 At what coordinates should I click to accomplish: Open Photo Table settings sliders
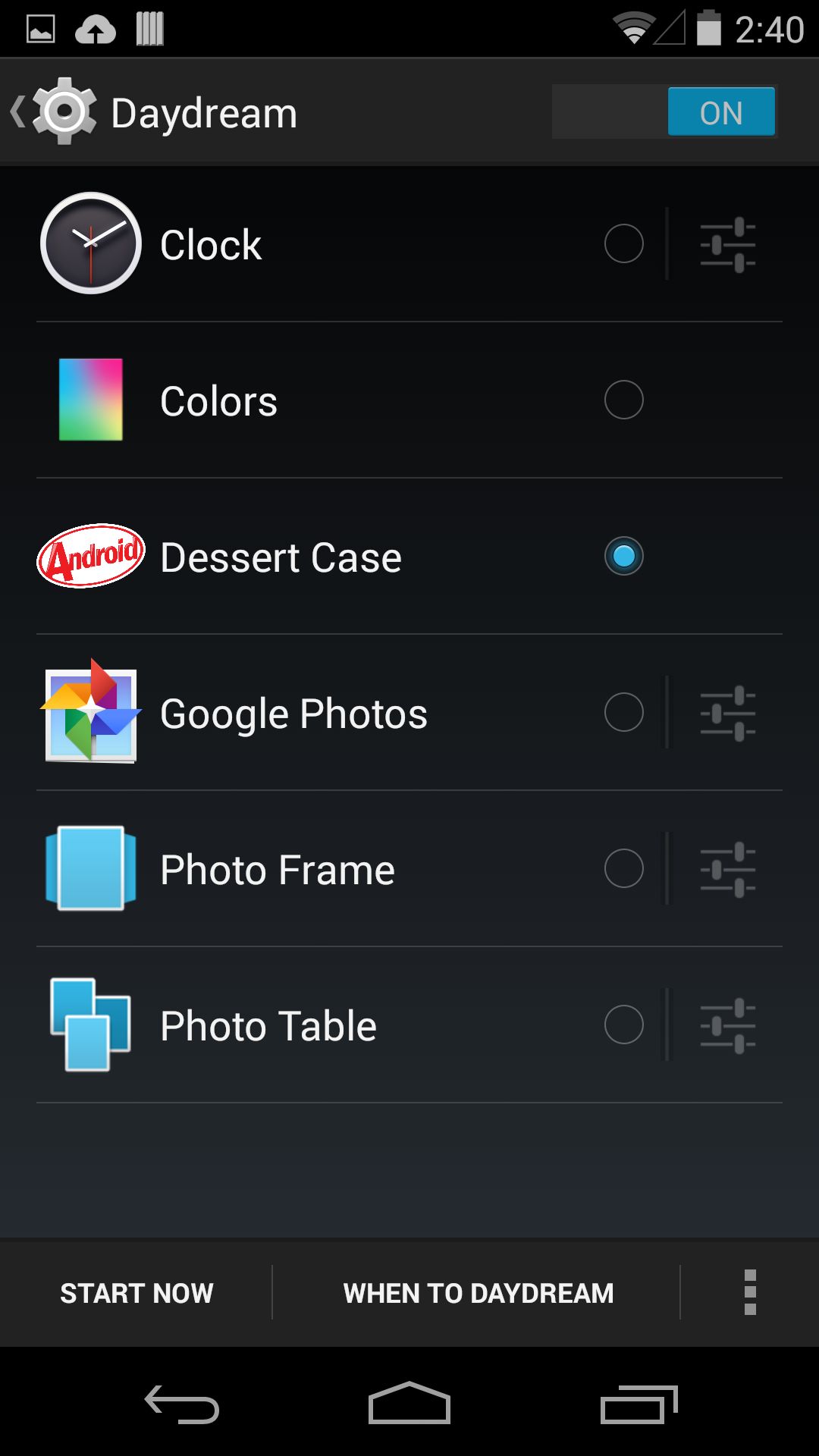(727, 1025)
